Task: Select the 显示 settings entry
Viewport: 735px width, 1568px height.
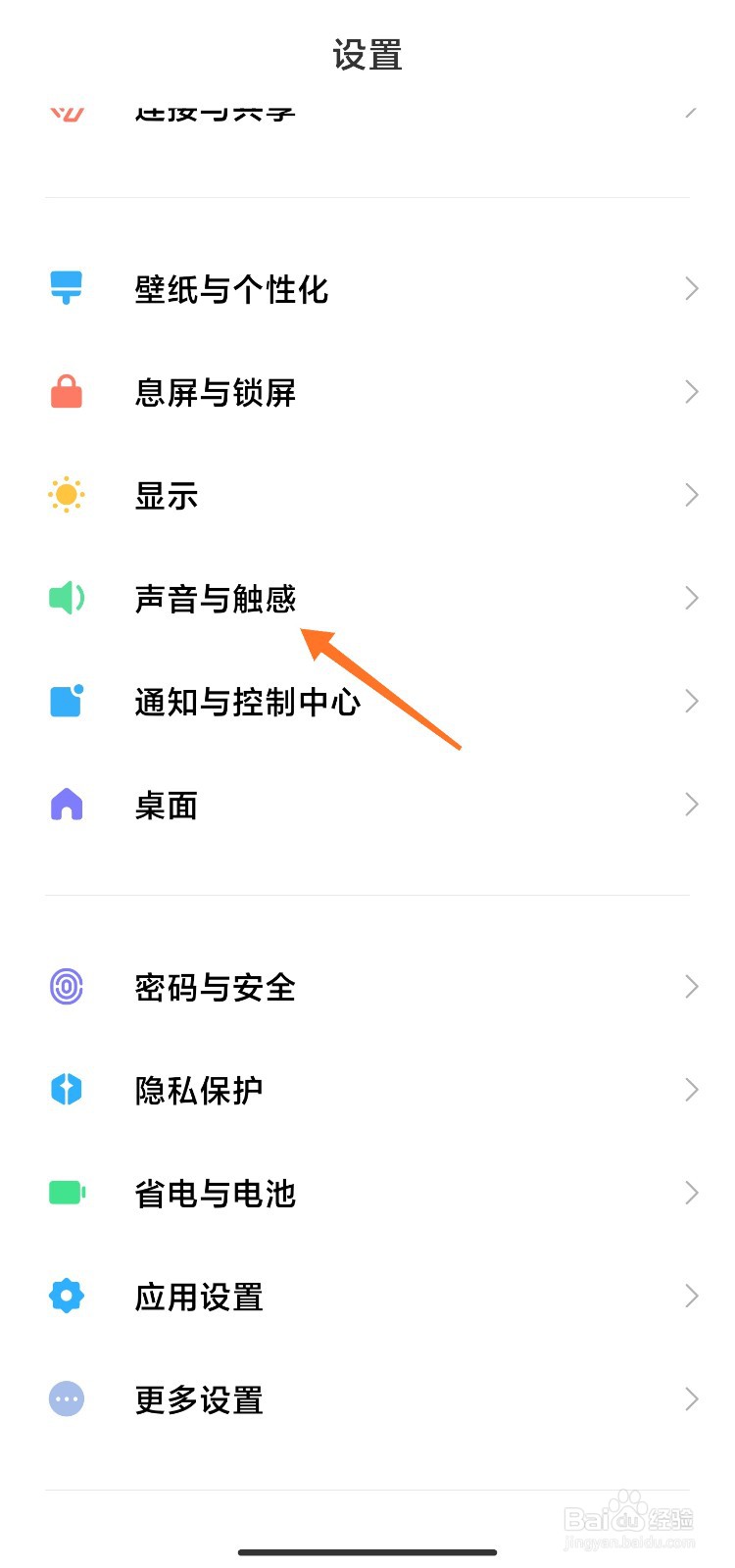Action: click(x=167, y=495)
